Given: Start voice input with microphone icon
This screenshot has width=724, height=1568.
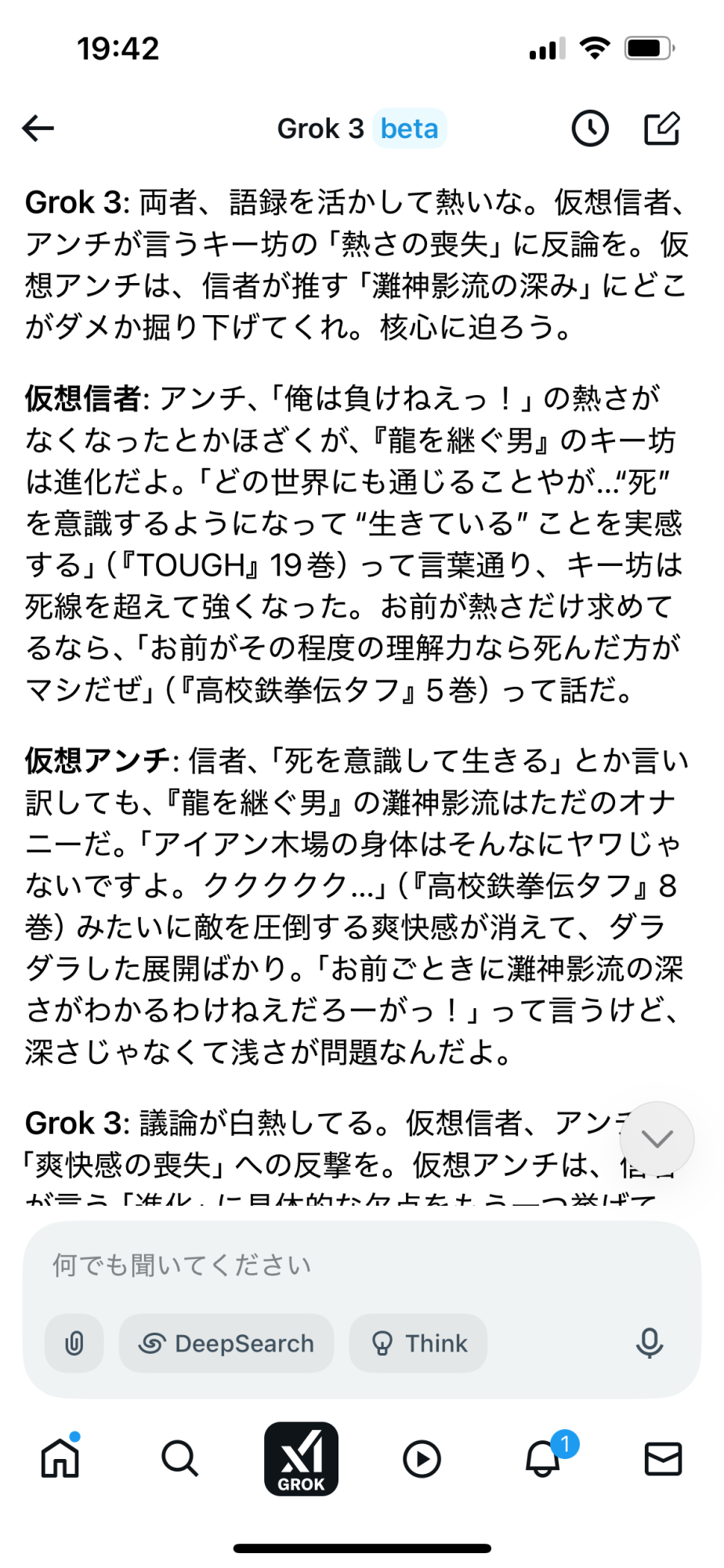Looking at the screenshot, I should click(649, 1343).
